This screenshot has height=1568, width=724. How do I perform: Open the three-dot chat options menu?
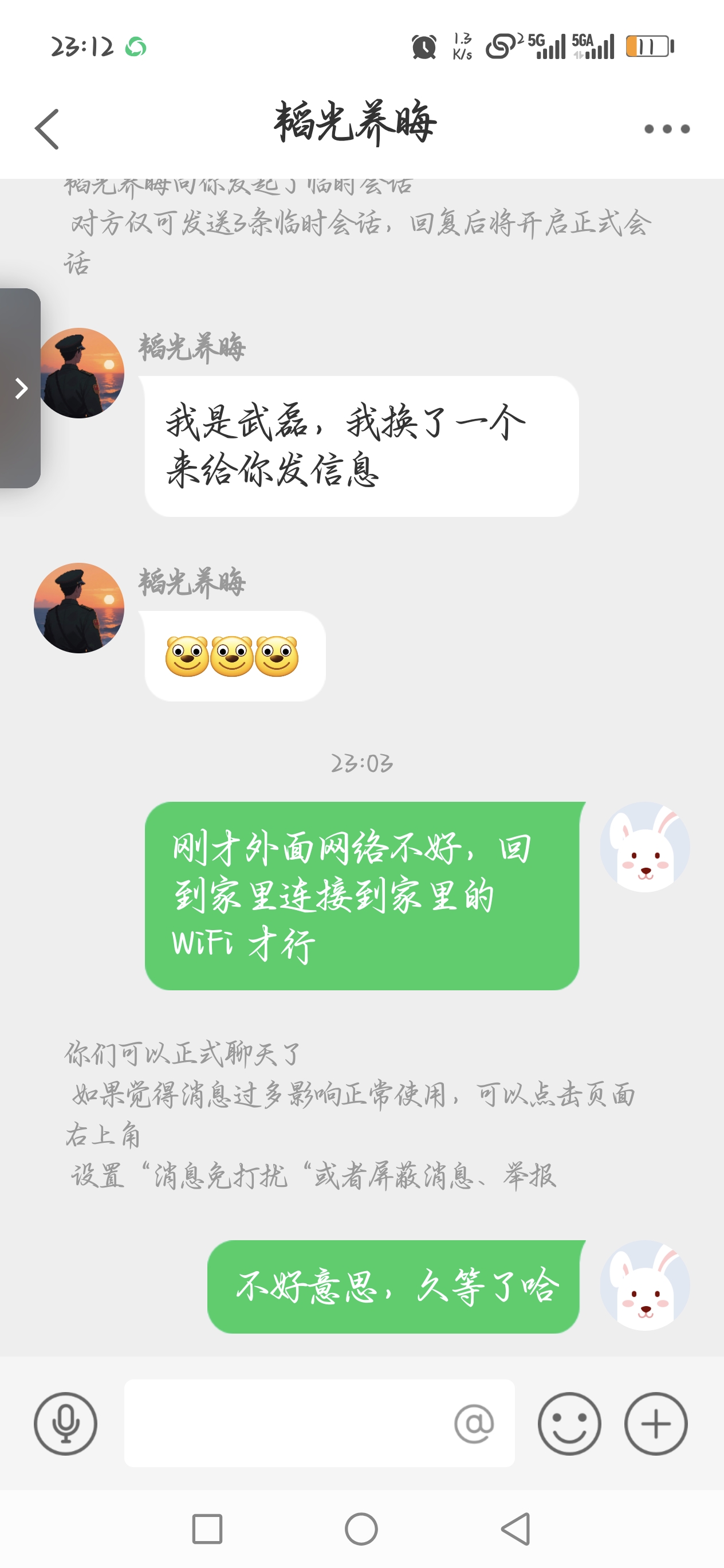click(x=667, y=129)
